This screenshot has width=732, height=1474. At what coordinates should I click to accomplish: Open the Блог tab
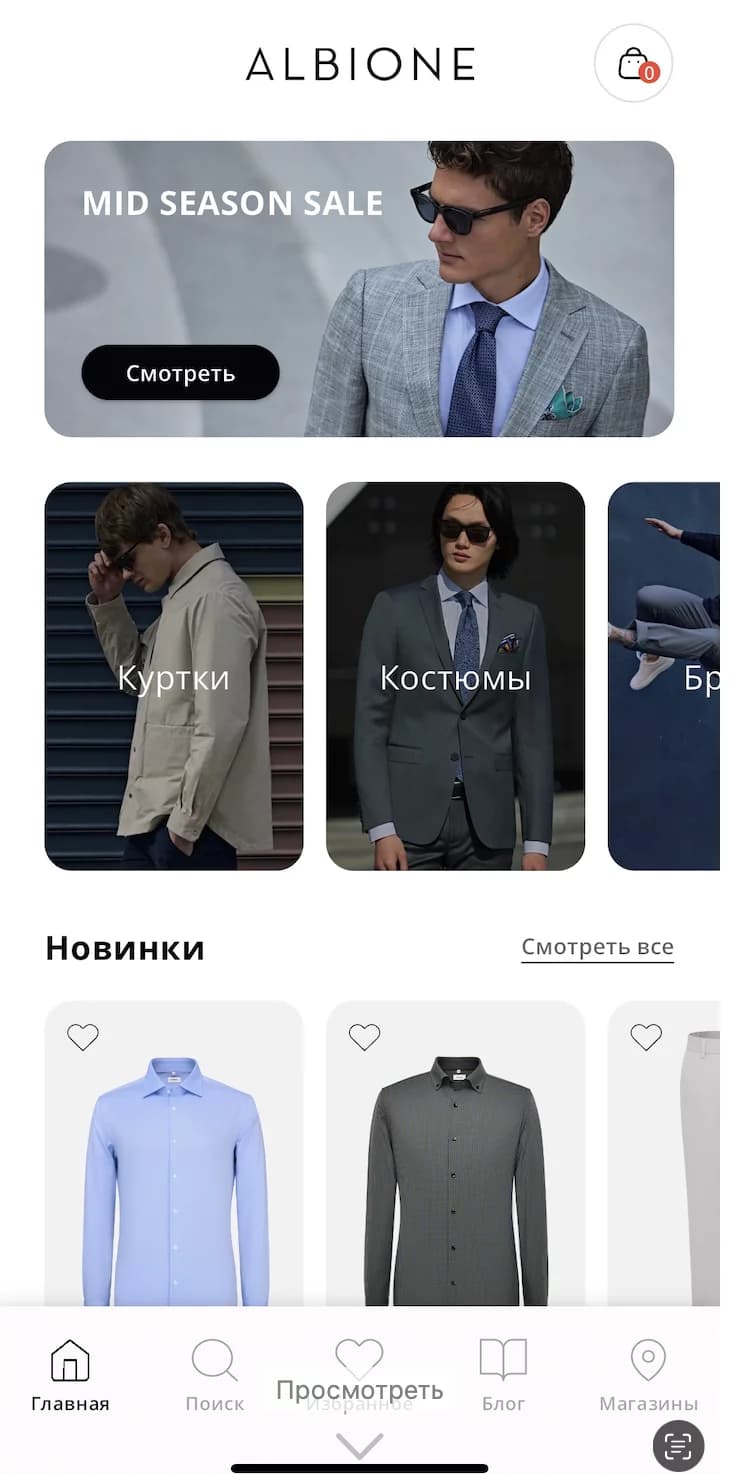(x=503, y=1375)
